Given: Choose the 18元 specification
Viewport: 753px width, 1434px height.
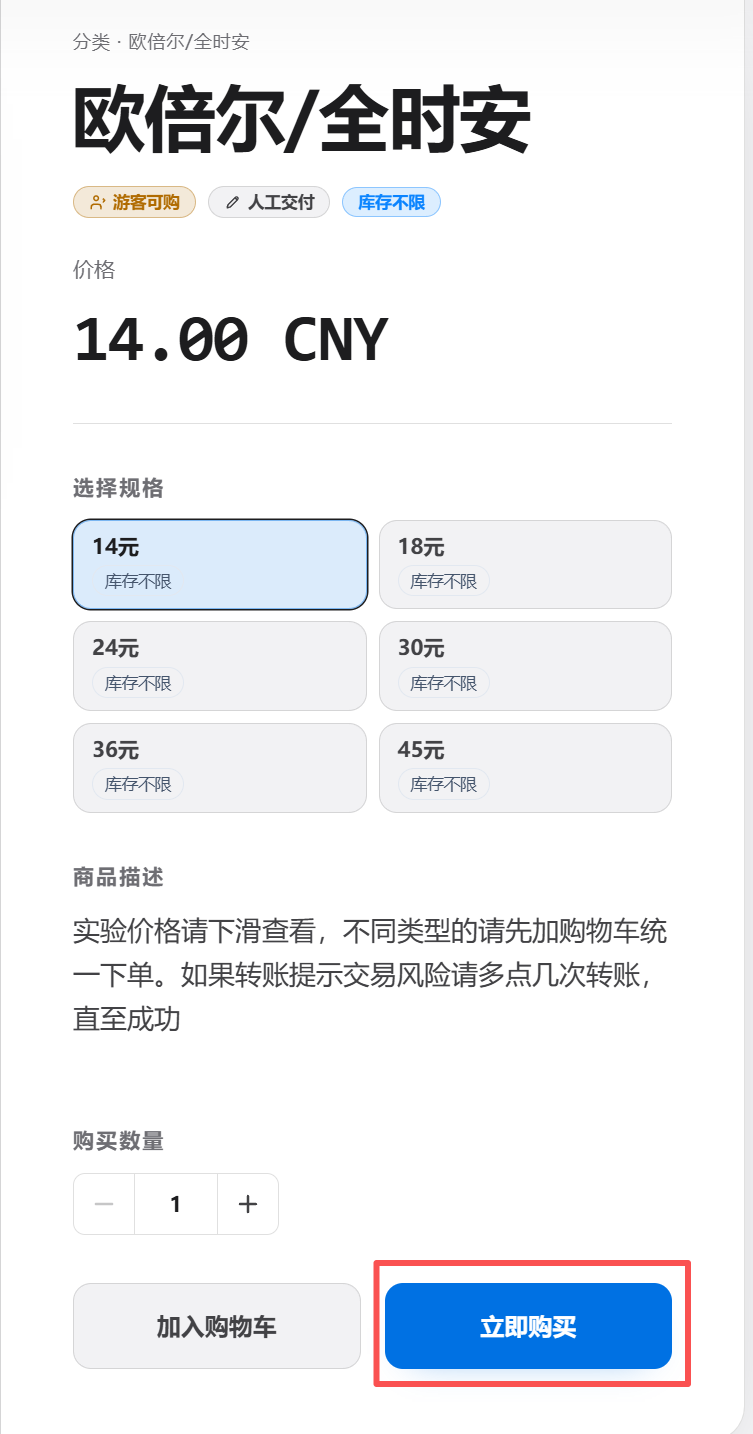Looking at the screenshot, I should [x=525, y=564].
